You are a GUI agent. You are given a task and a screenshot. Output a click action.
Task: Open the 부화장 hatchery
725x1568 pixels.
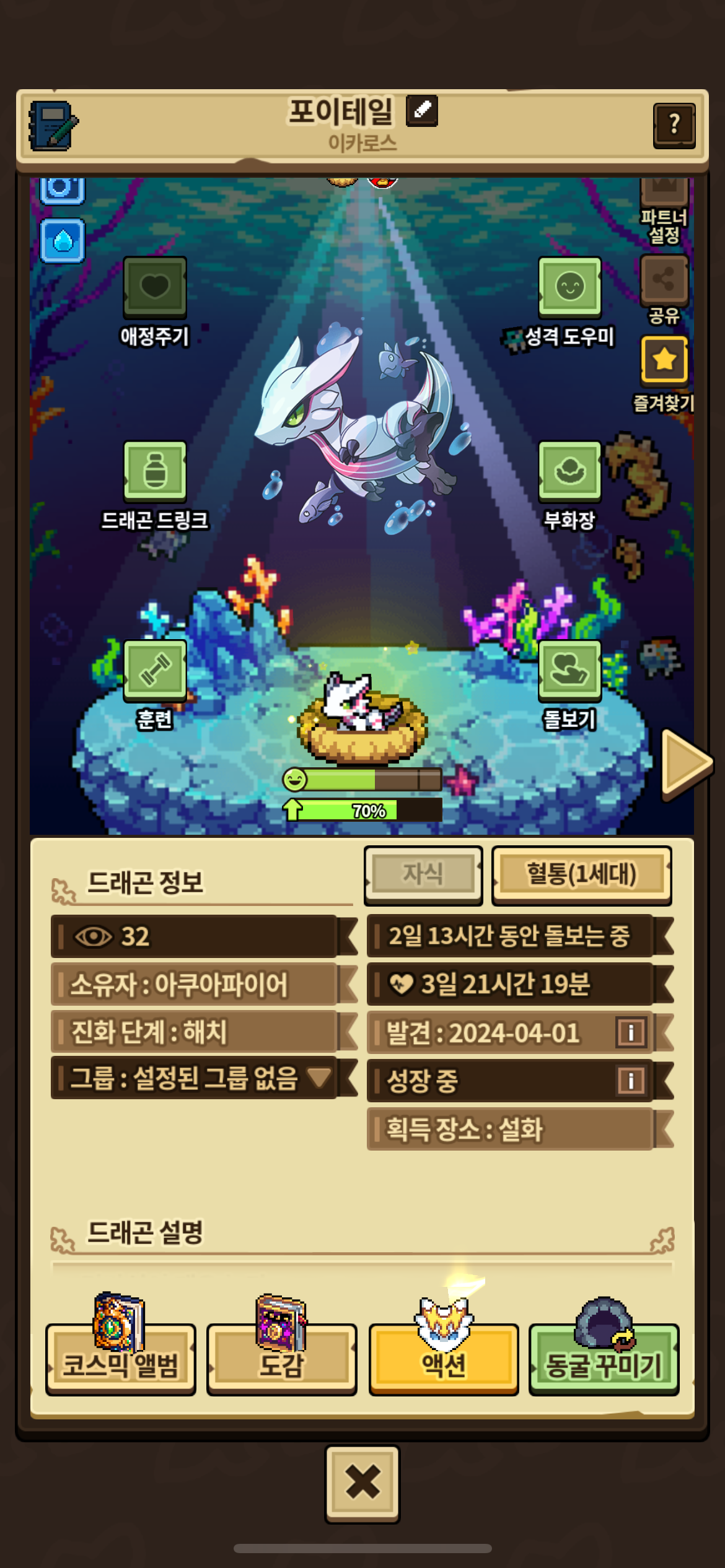(x=570, y=471)
